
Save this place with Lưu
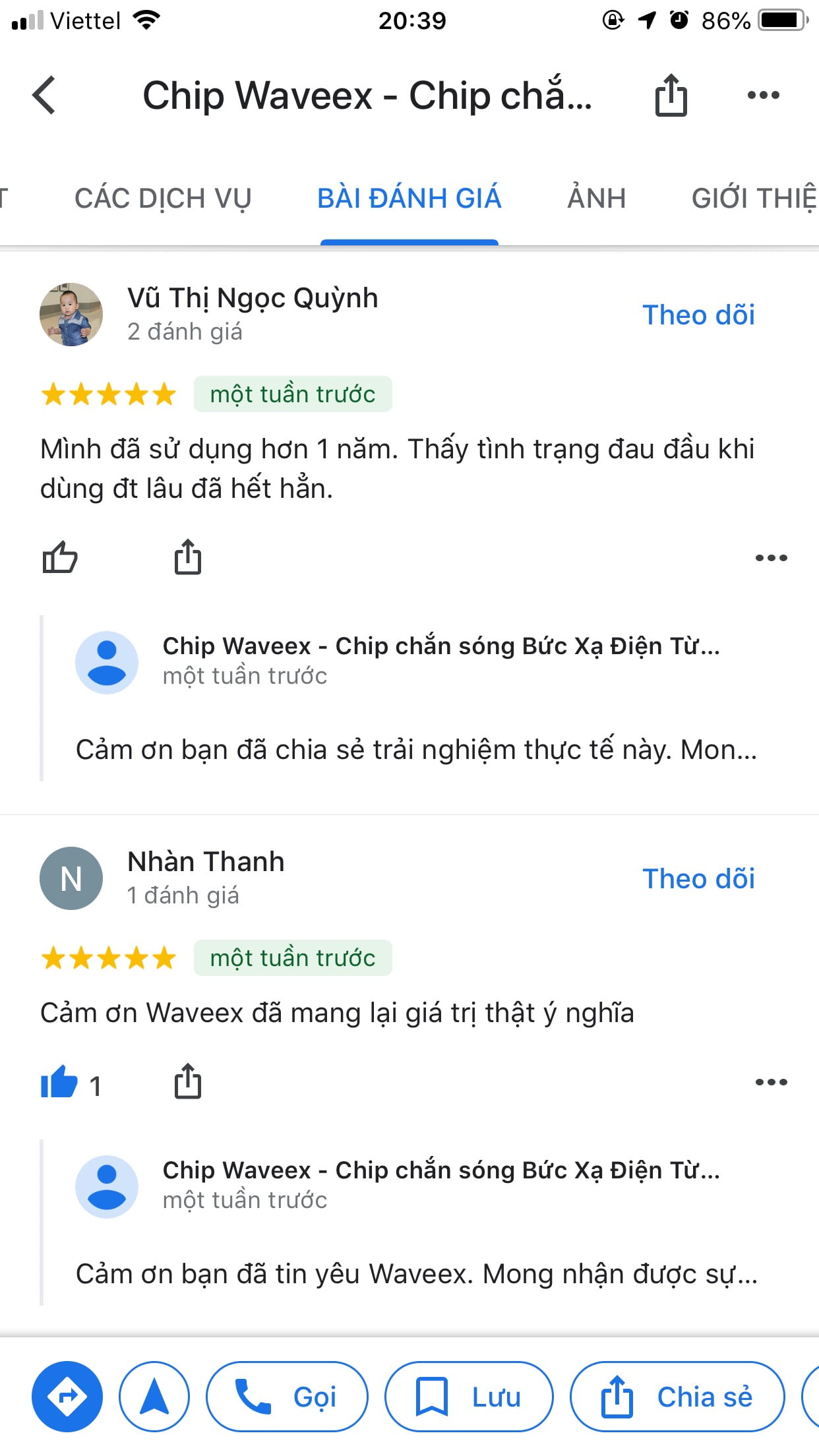(x=469, y=1397)
